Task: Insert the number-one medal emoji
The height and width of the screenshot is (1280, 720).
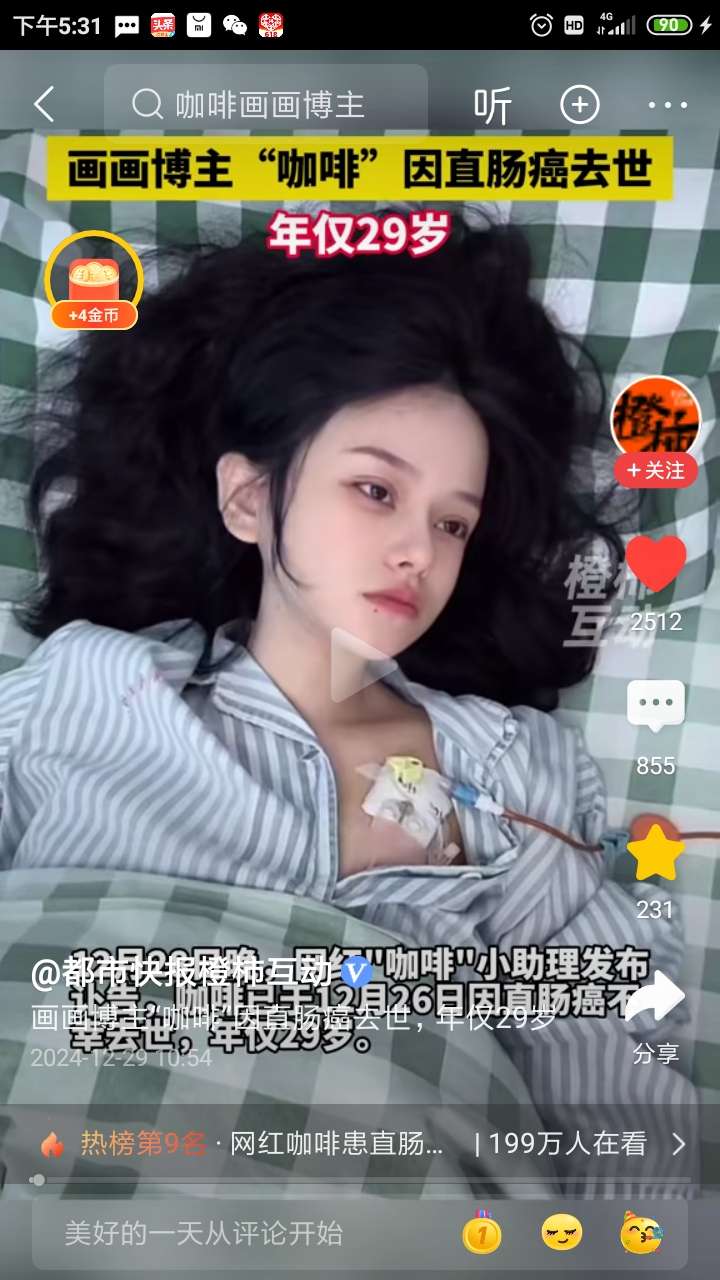Action: pos(482,1233)
